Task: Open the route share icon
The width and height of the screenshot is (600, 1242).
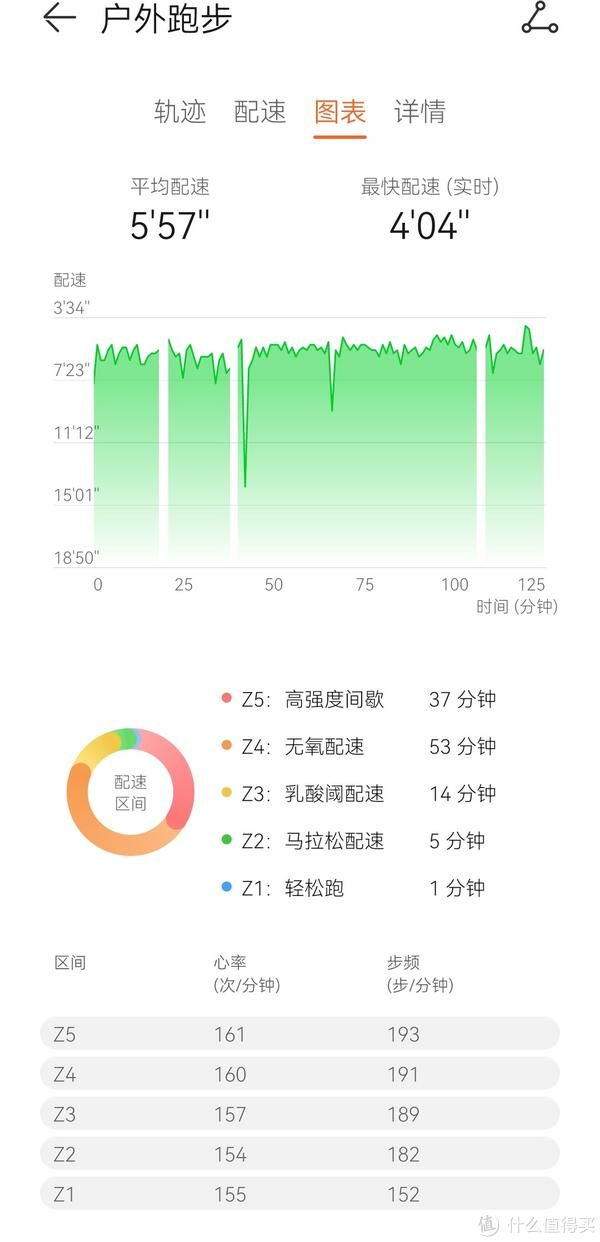Action: click(540, 18)
